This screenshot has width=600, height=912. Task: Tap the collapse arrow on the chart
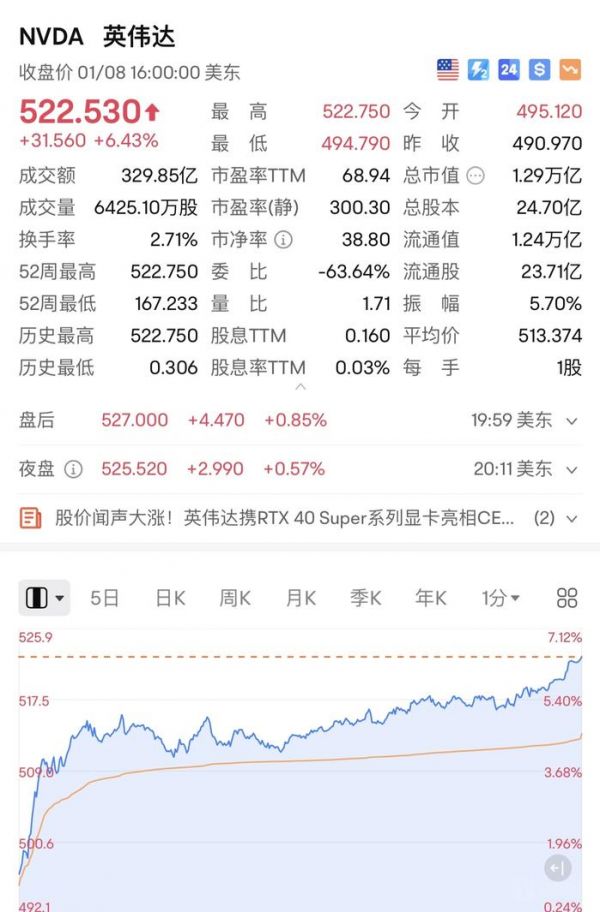point(558,868)
